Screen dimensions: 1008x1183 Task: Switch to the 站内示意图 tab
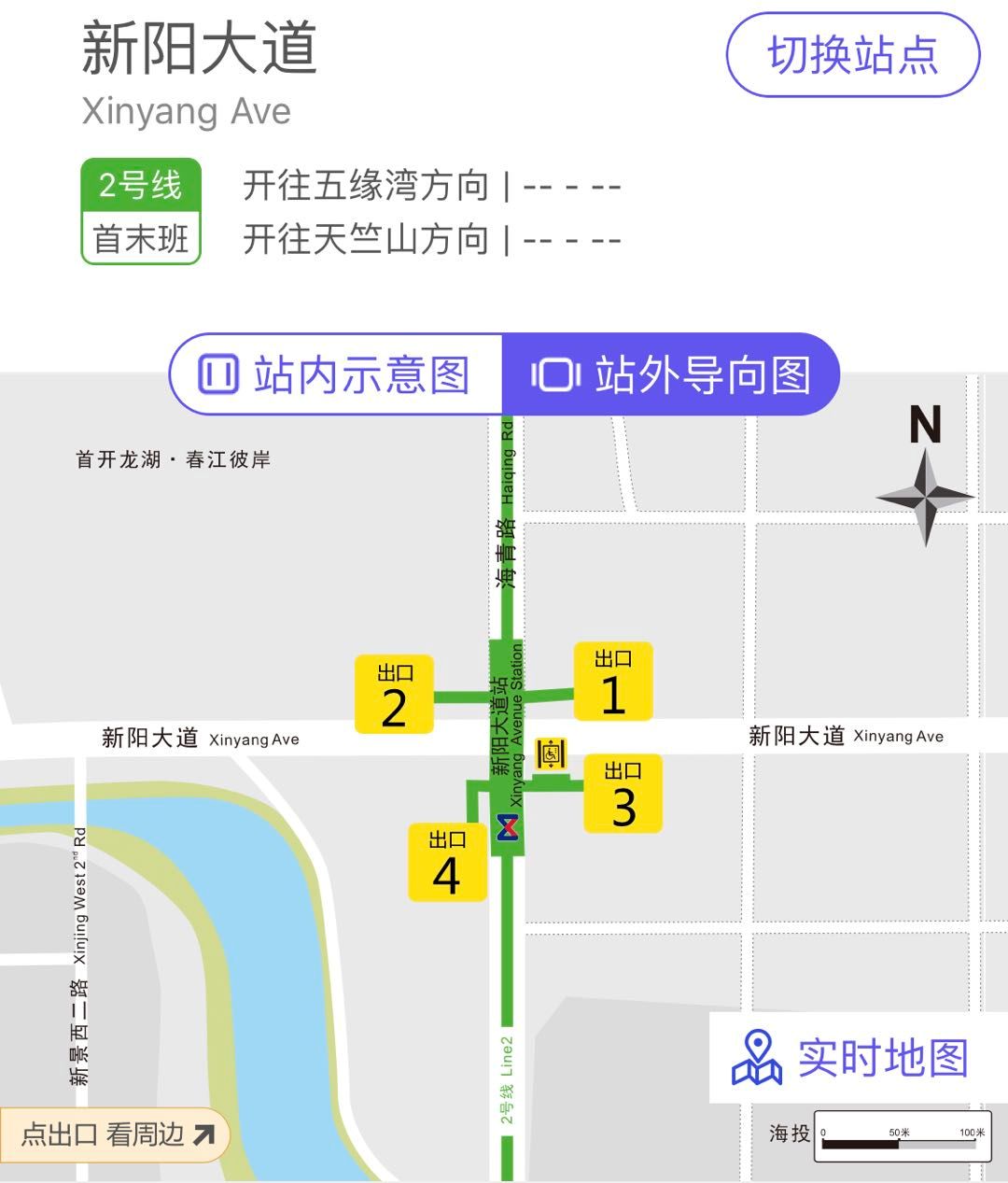[x=336, y=374]
